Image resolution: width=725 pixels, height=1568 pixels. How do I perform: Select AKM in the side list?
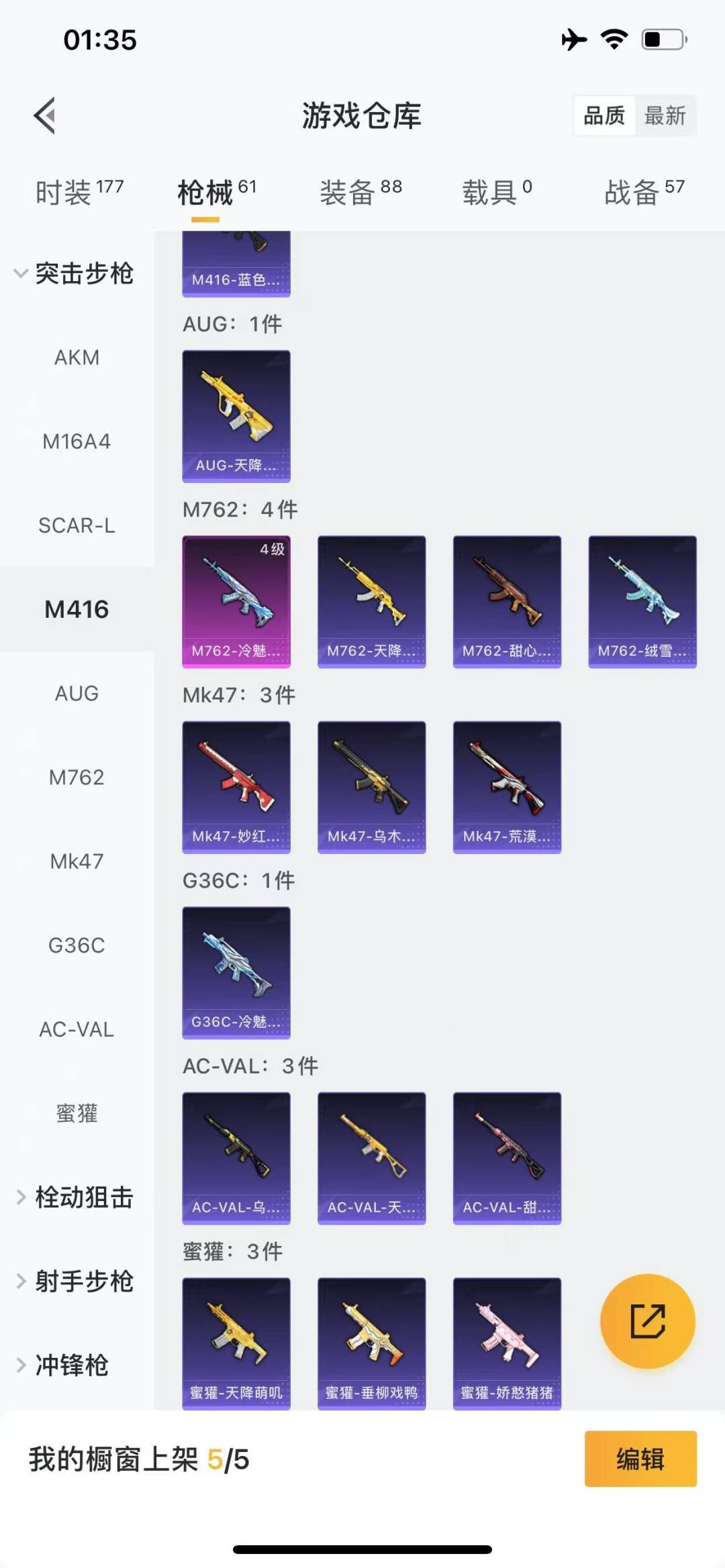[77, 357]
